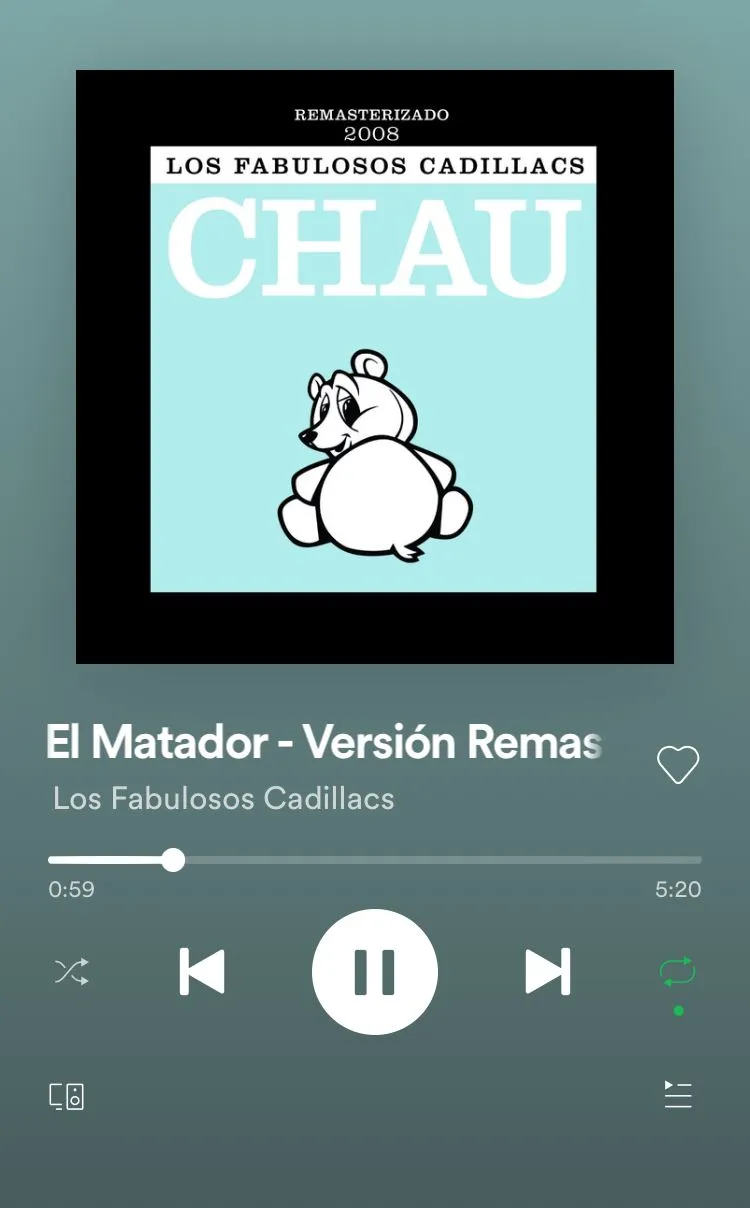Like El Matador with the heart icon
Image resolution: width=750 pixels, height=1208 pixels.
coord(677,765)
